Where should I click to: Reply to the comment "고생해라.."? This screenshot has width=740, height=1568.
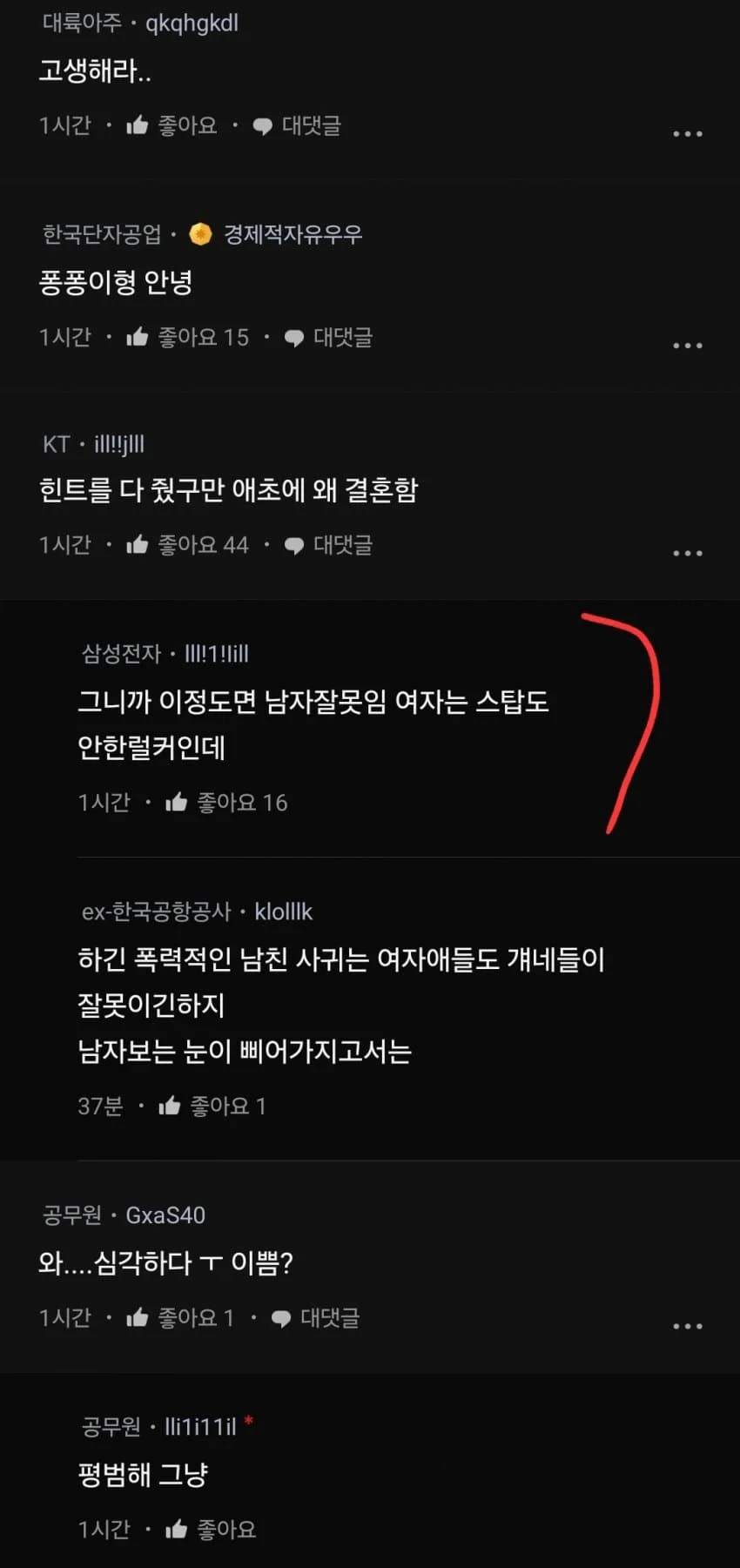(297, 125)
